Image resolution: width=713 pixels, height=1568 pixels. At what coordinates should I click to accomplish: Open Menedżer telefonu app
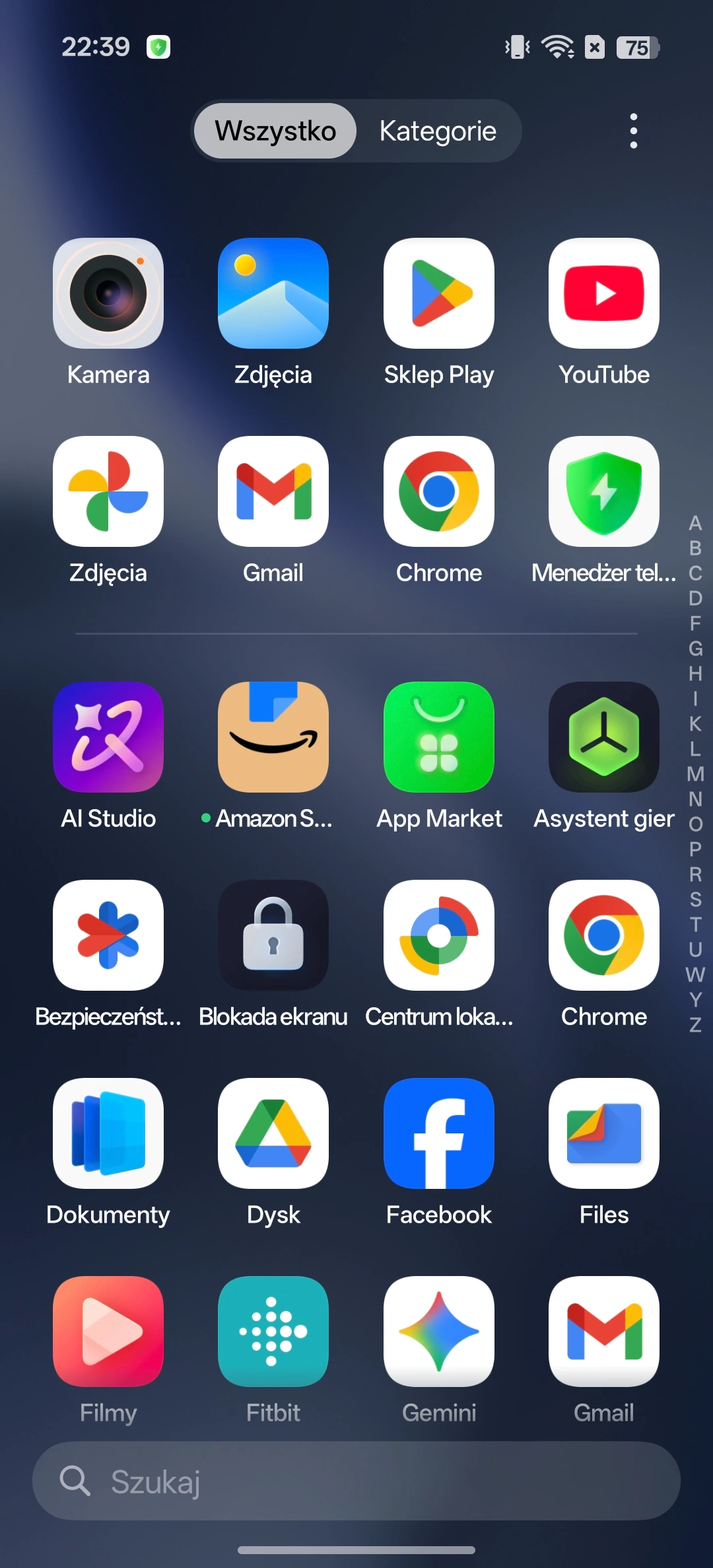click(x=604, y=492)
